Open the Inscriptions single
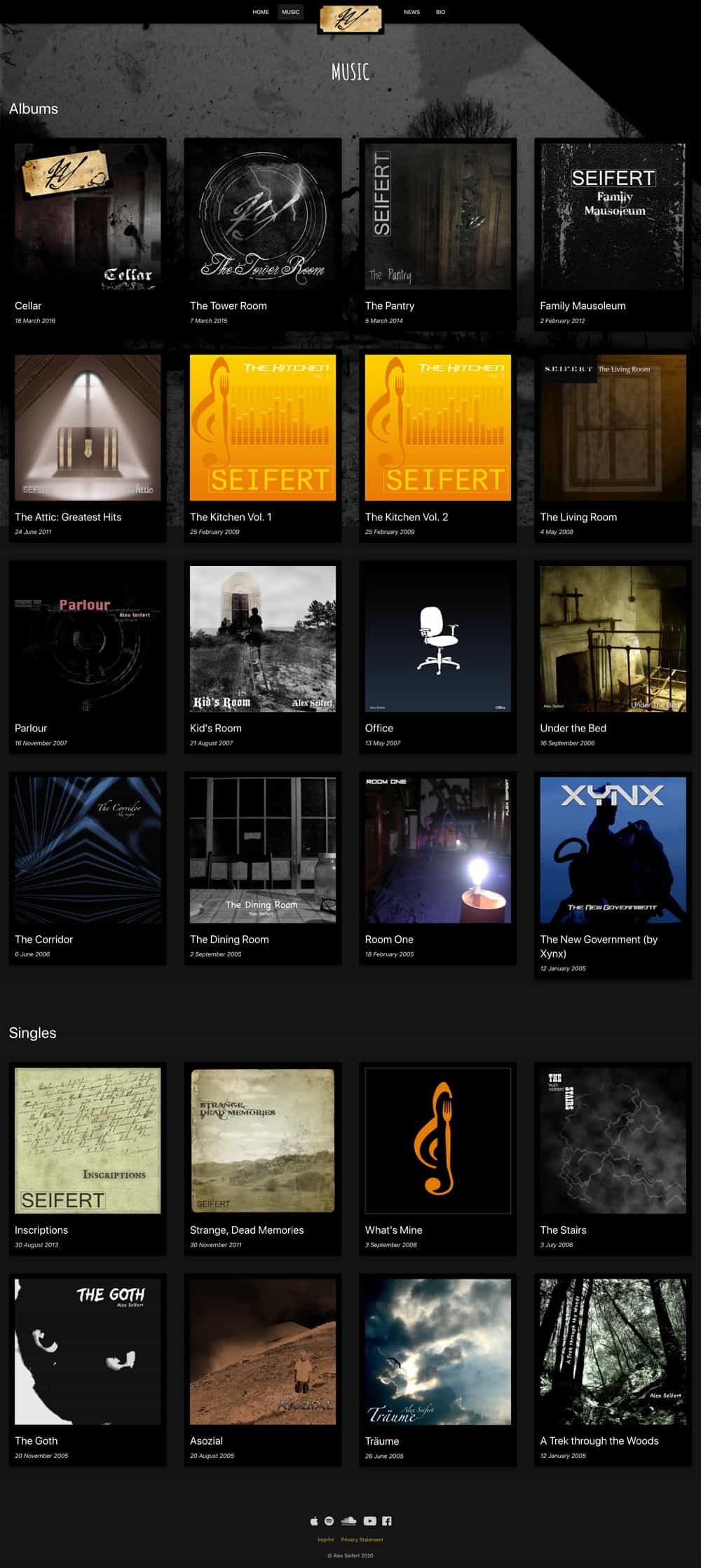This screenshot has height=1568, width=701. pyautogui.click(x=88, y=1141)
